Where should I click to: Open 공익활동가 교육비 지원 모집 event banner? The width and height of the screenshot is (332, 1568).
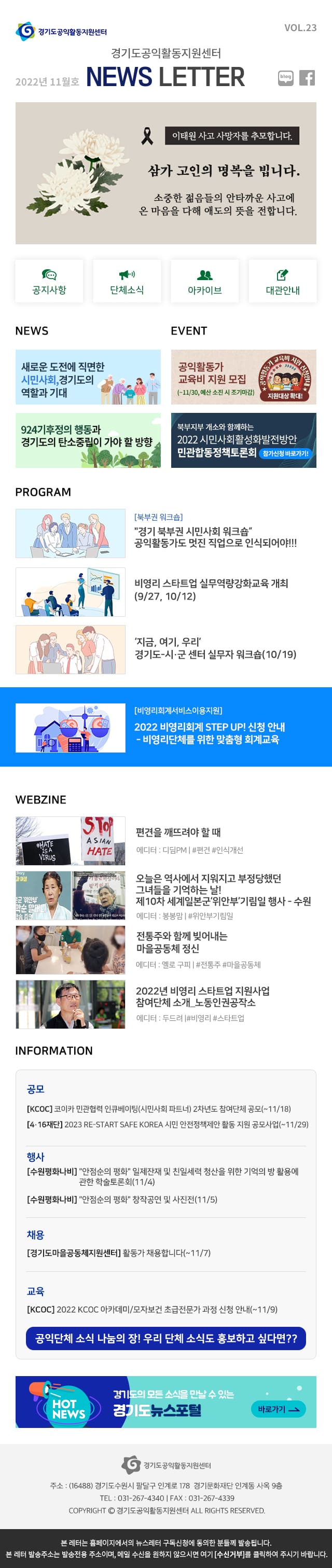coord(243,378)
